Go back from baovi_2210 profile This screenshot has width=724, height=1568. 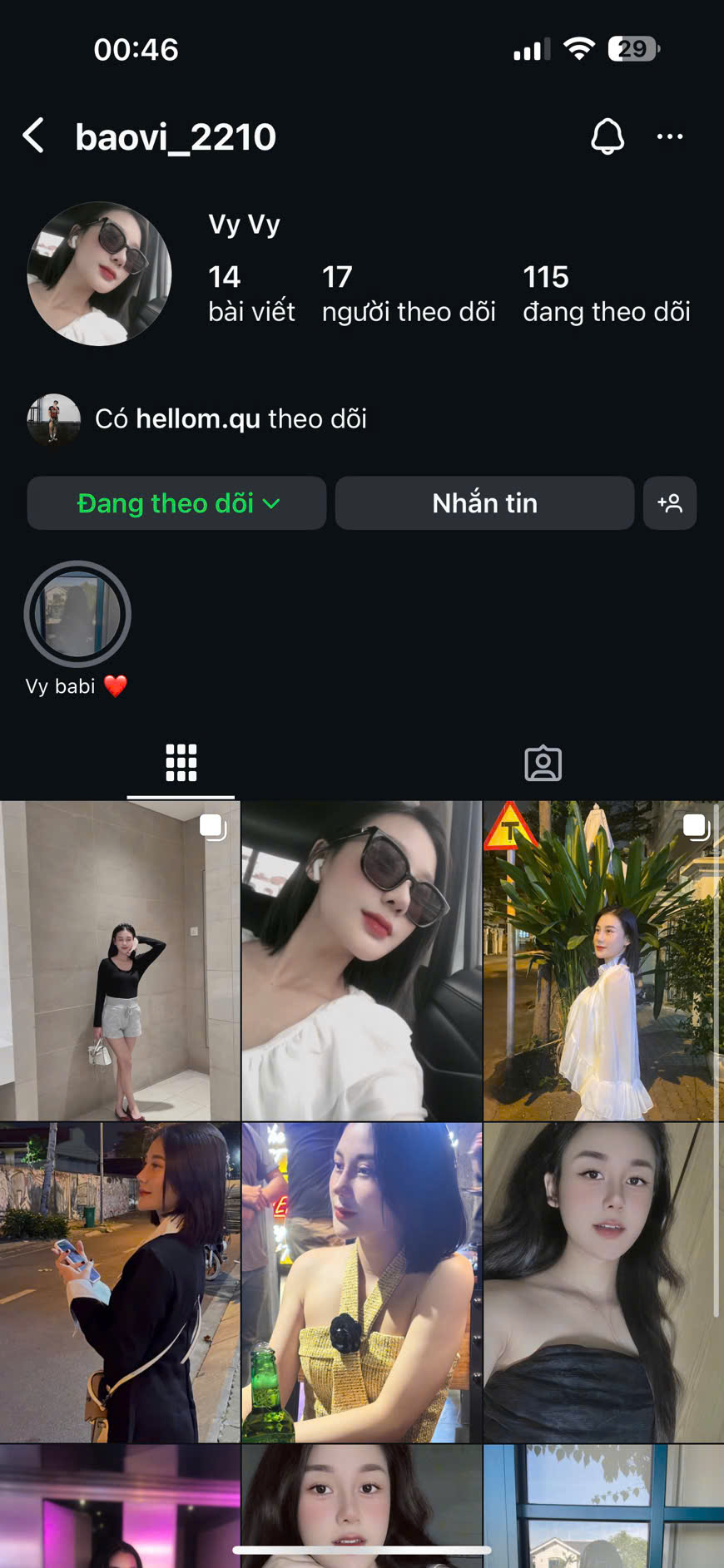point(34,136)
